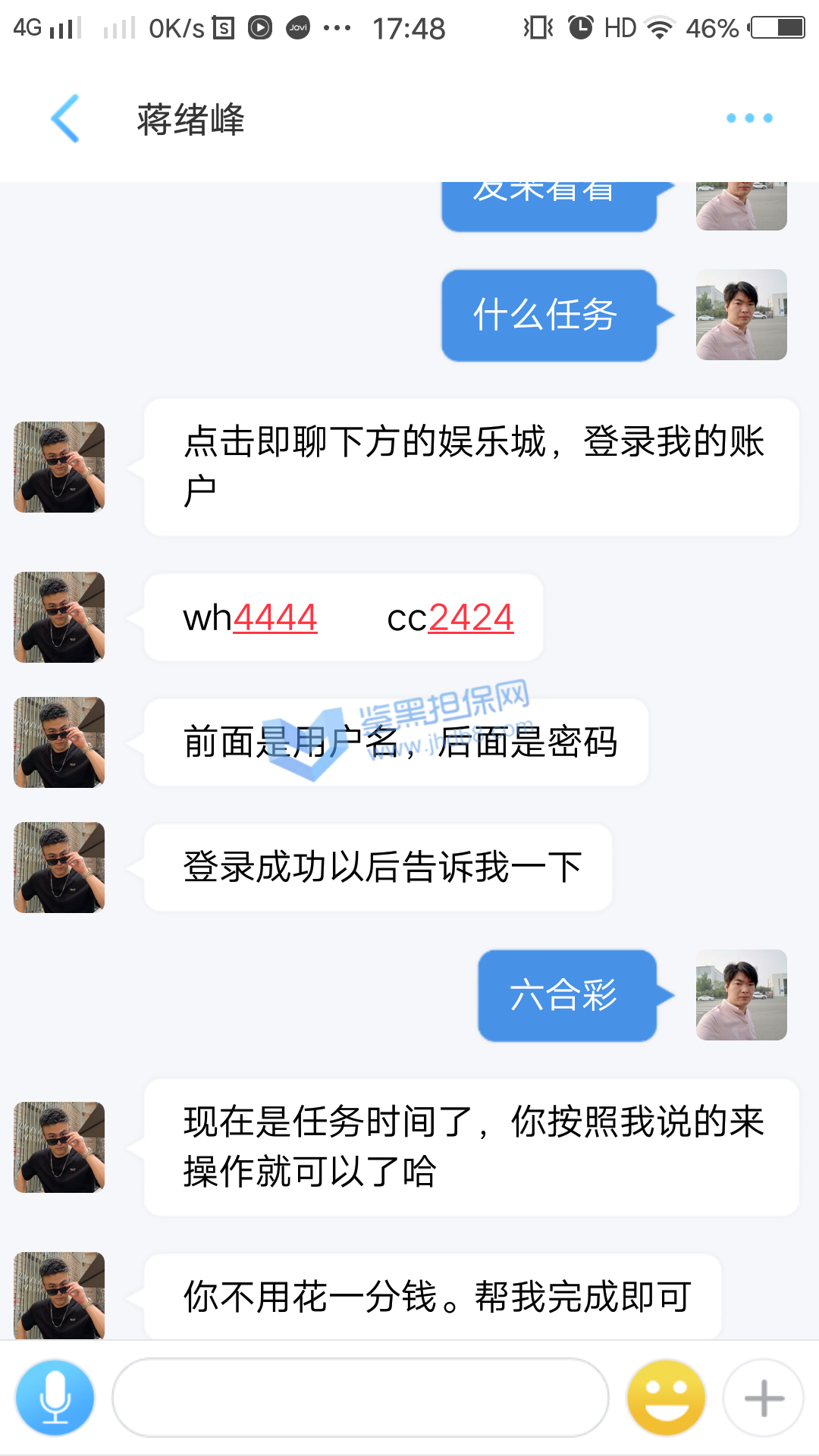Open the three-dot chat options menu
819x1456 pixels.
click(749, 118)
